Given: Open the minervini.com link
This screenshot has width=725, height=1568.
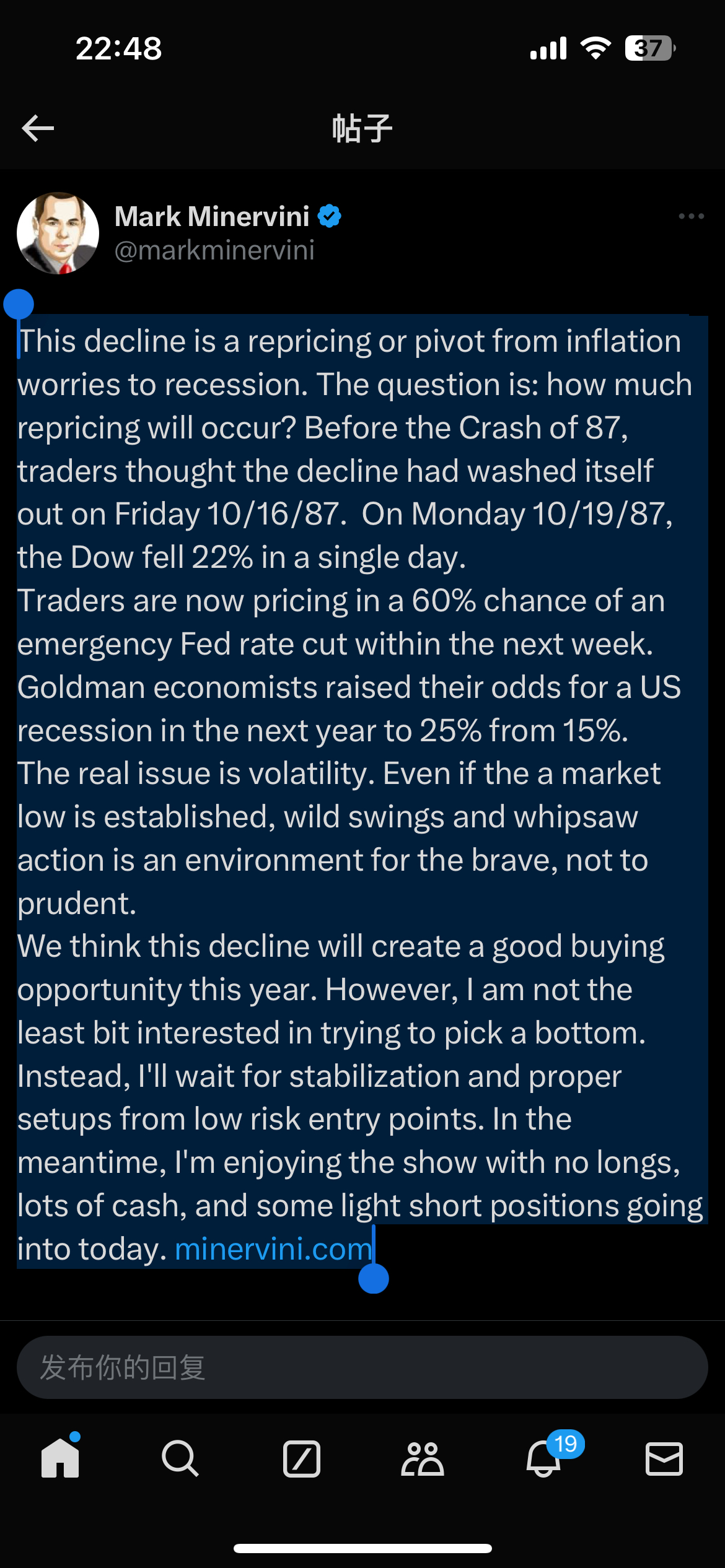Looking at the screenshot, I should (x=273, y=1249).
